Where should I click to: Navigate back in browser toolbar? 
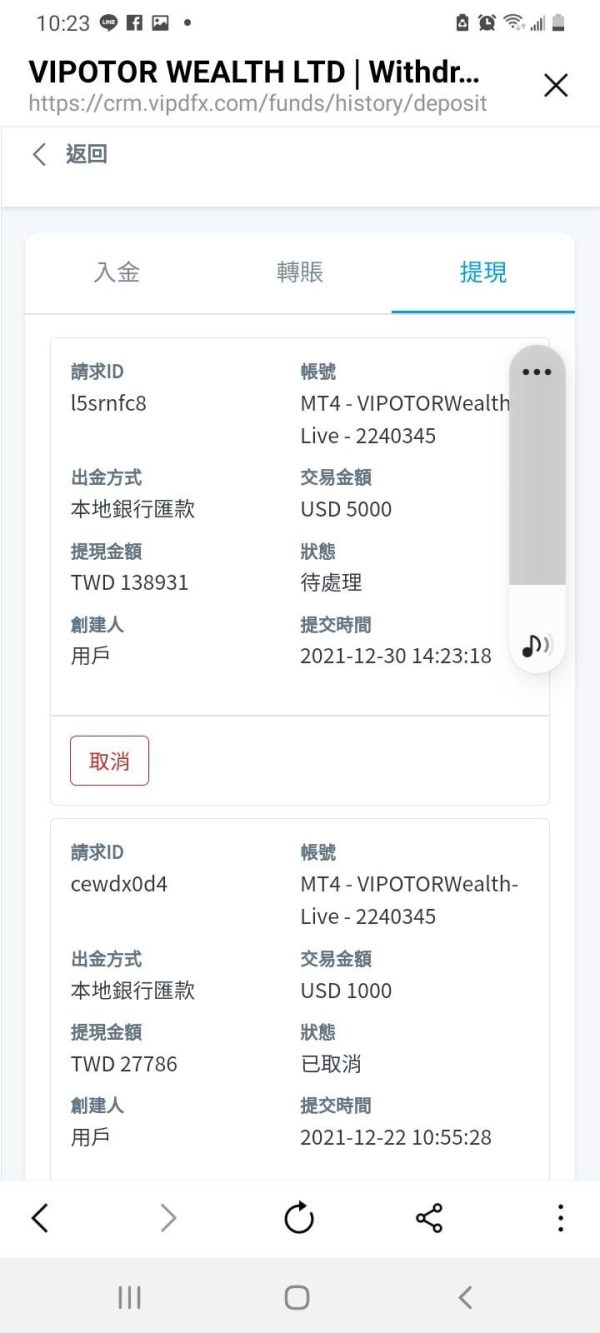tap(40, 1217)
